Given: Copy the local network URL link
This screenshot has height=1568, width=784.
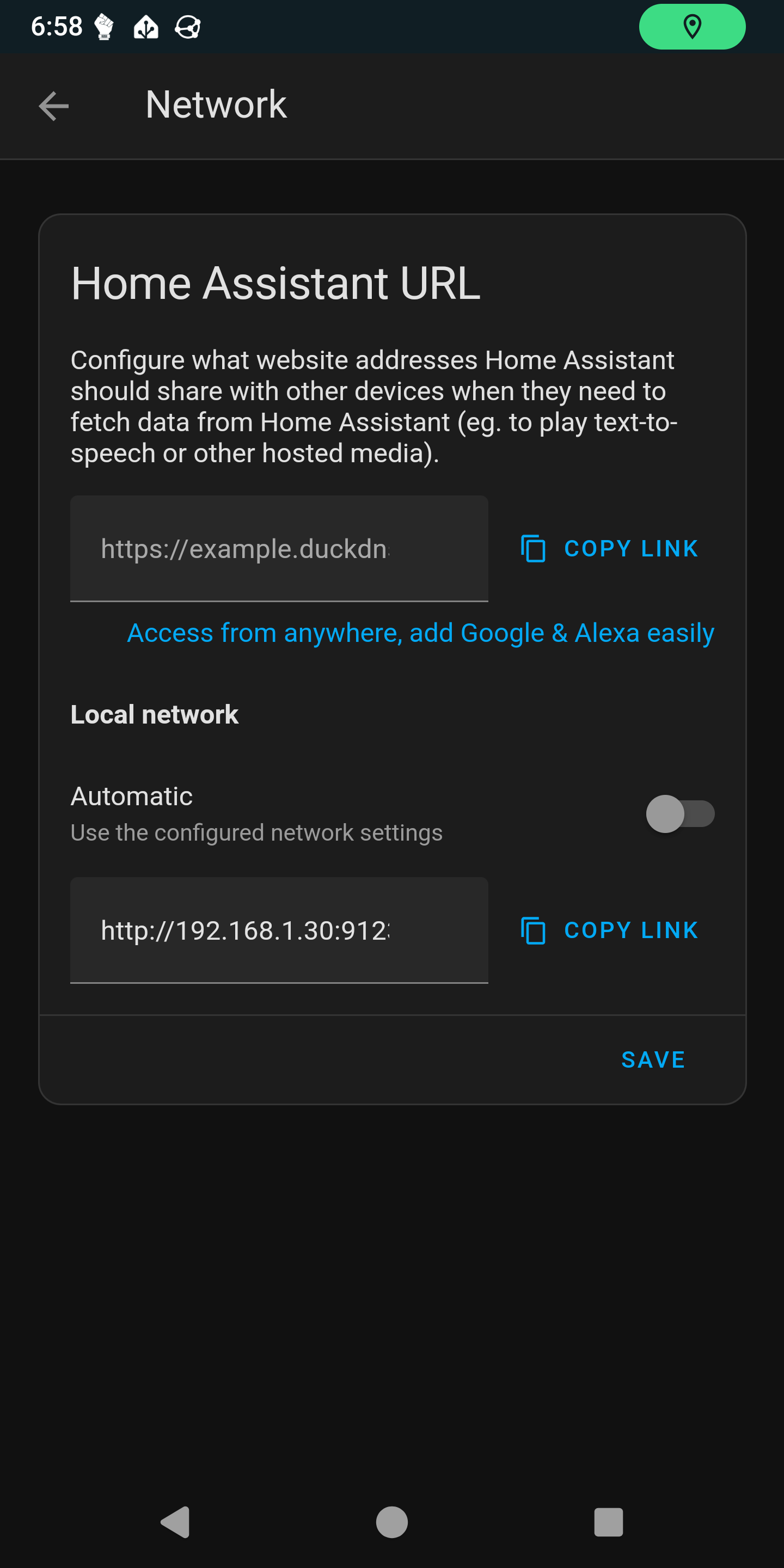Looking at the screenshot, I should (608, 930).
